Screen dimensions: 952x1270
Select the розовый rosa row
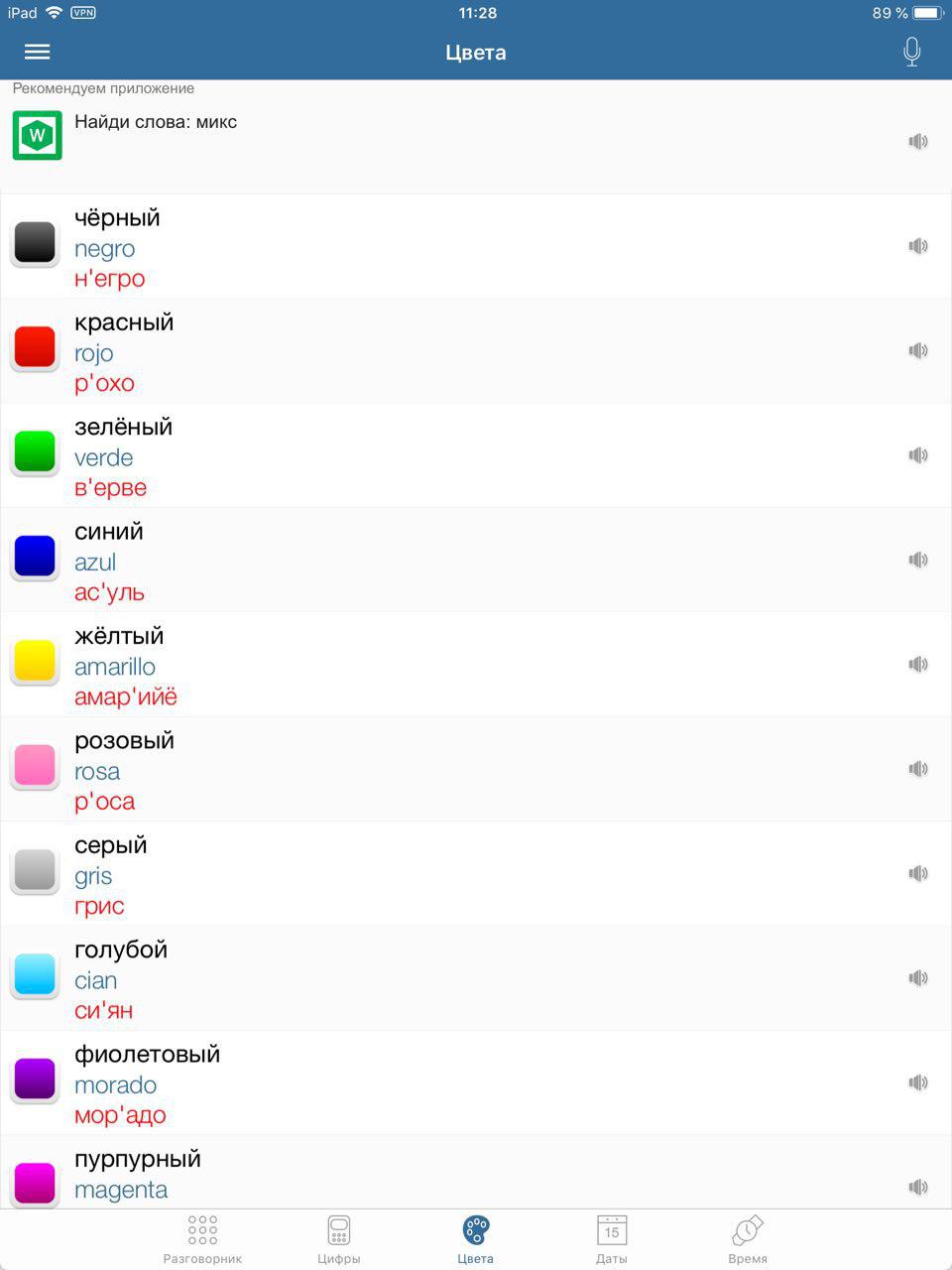[397, 770]
